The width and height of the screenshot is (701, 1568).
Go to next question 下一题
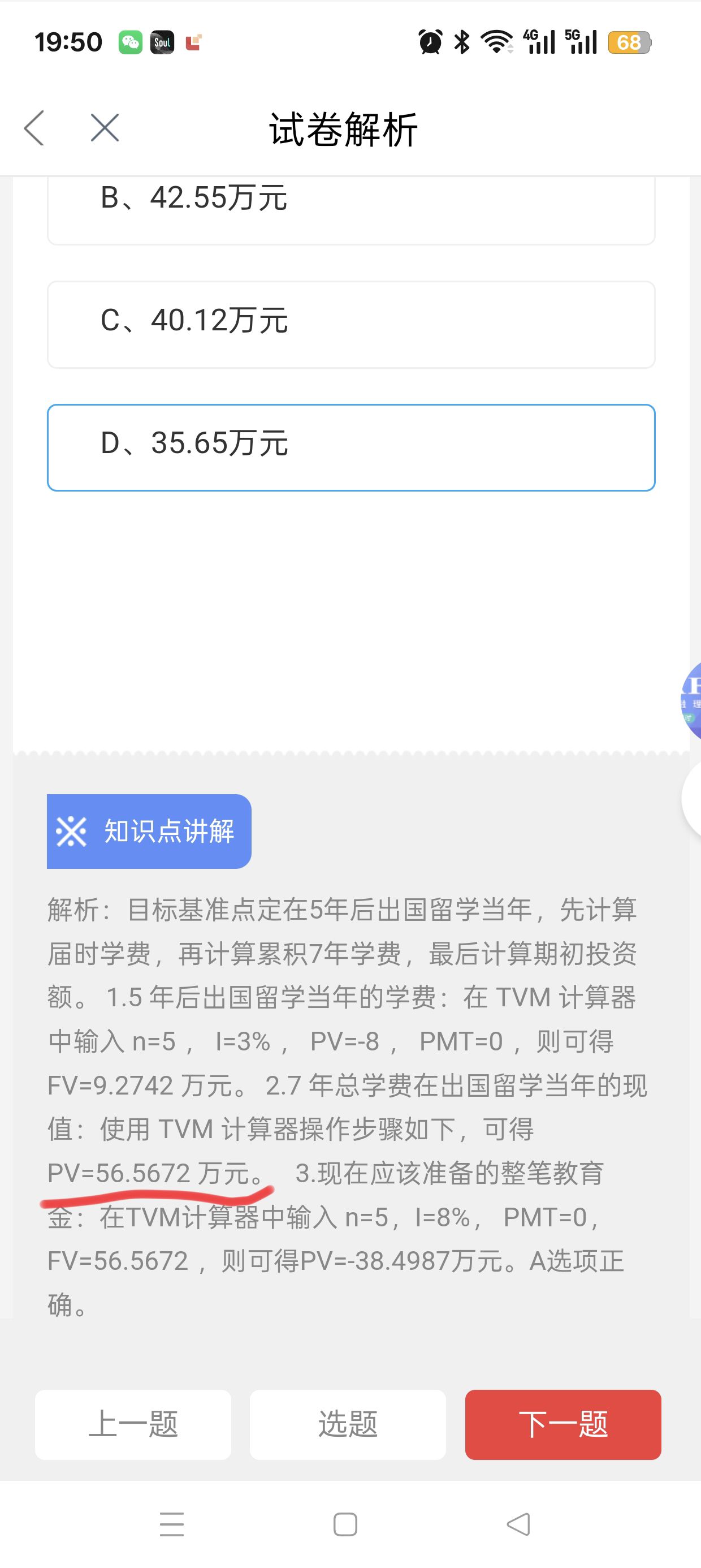coord(563,1424)
